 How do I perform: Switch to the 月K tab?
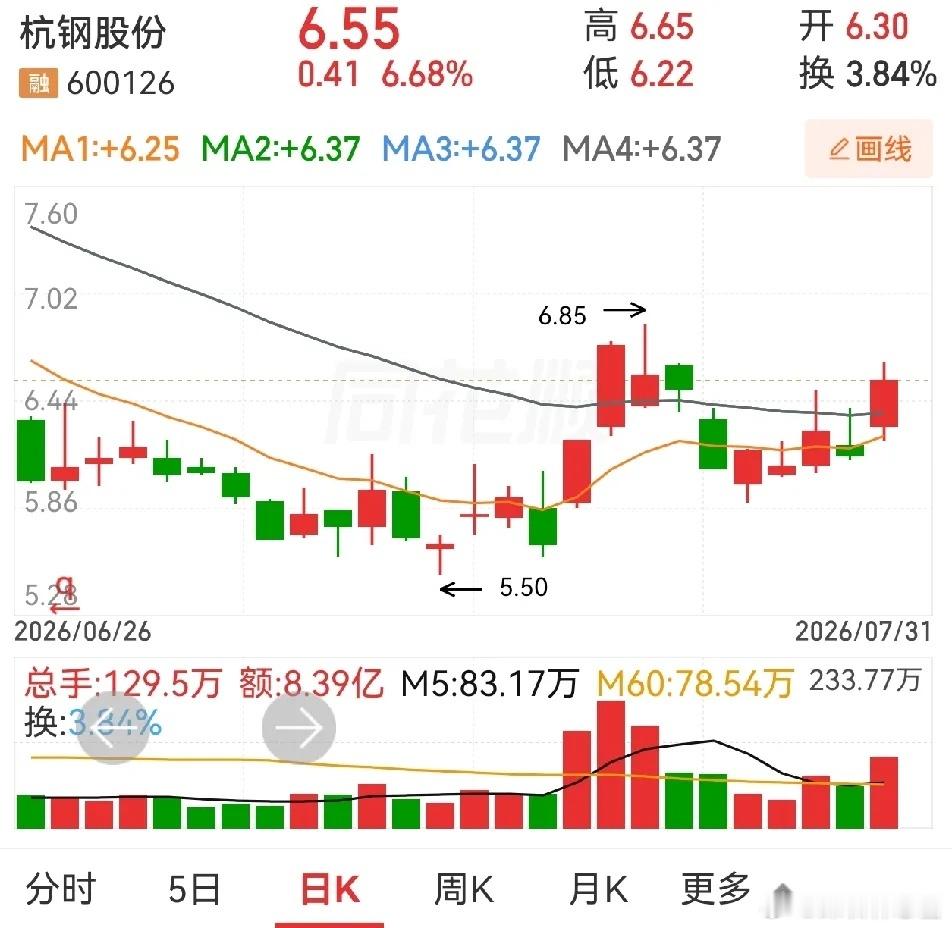[x=597, y=889]
